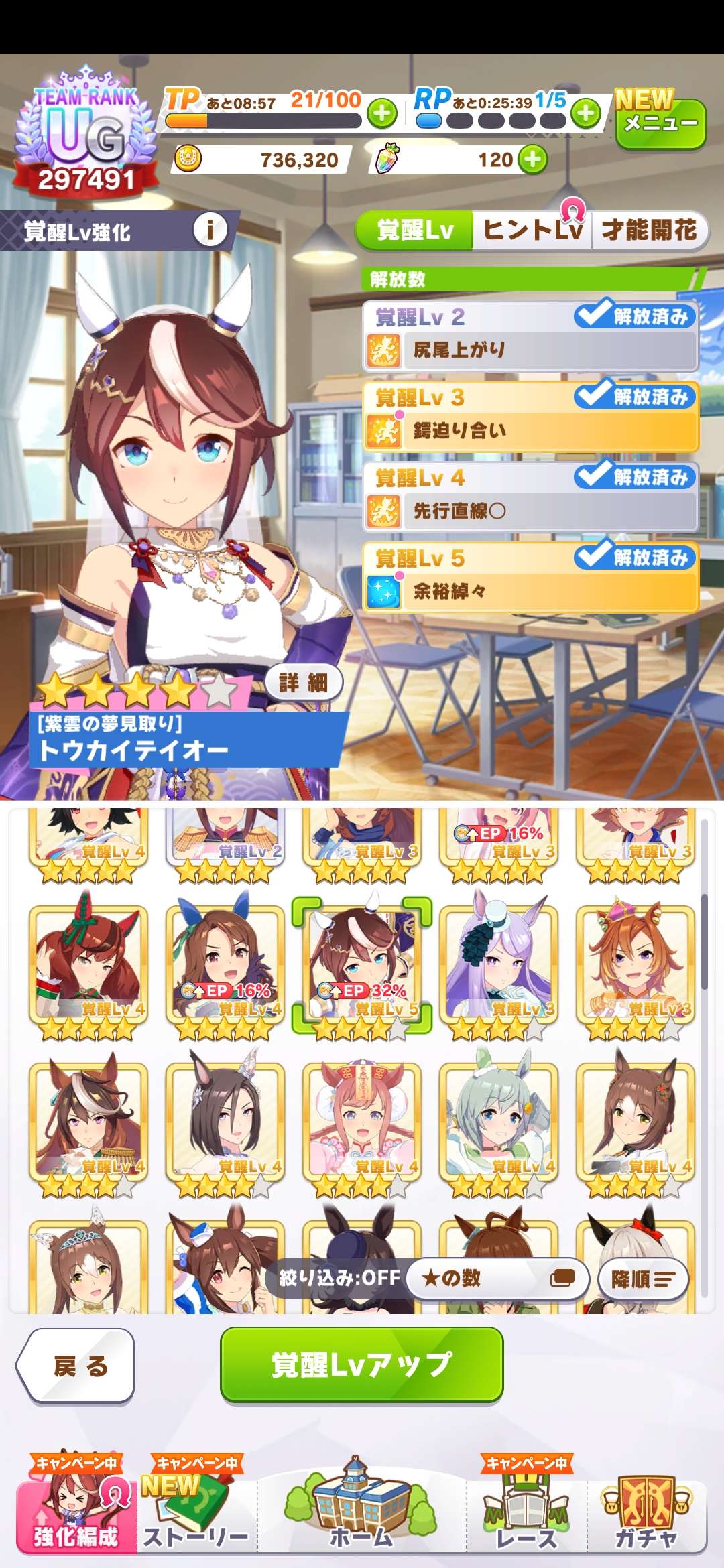Select the purple-haired character with top hat
Viewport: 724px width, 1568px height.
coord(499,965)
